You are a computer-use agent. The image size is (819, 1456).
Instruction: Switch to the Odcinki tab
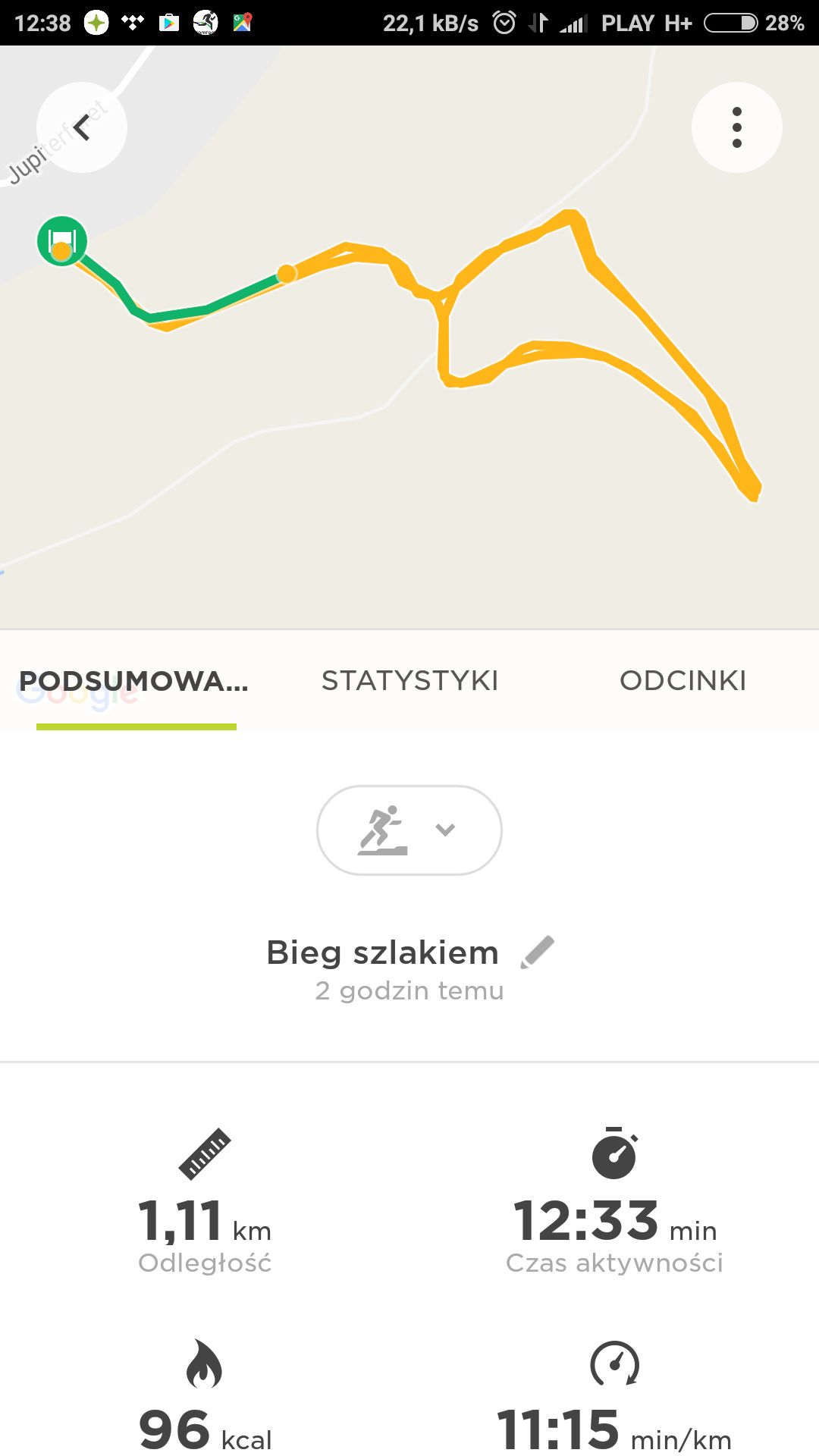682,680
